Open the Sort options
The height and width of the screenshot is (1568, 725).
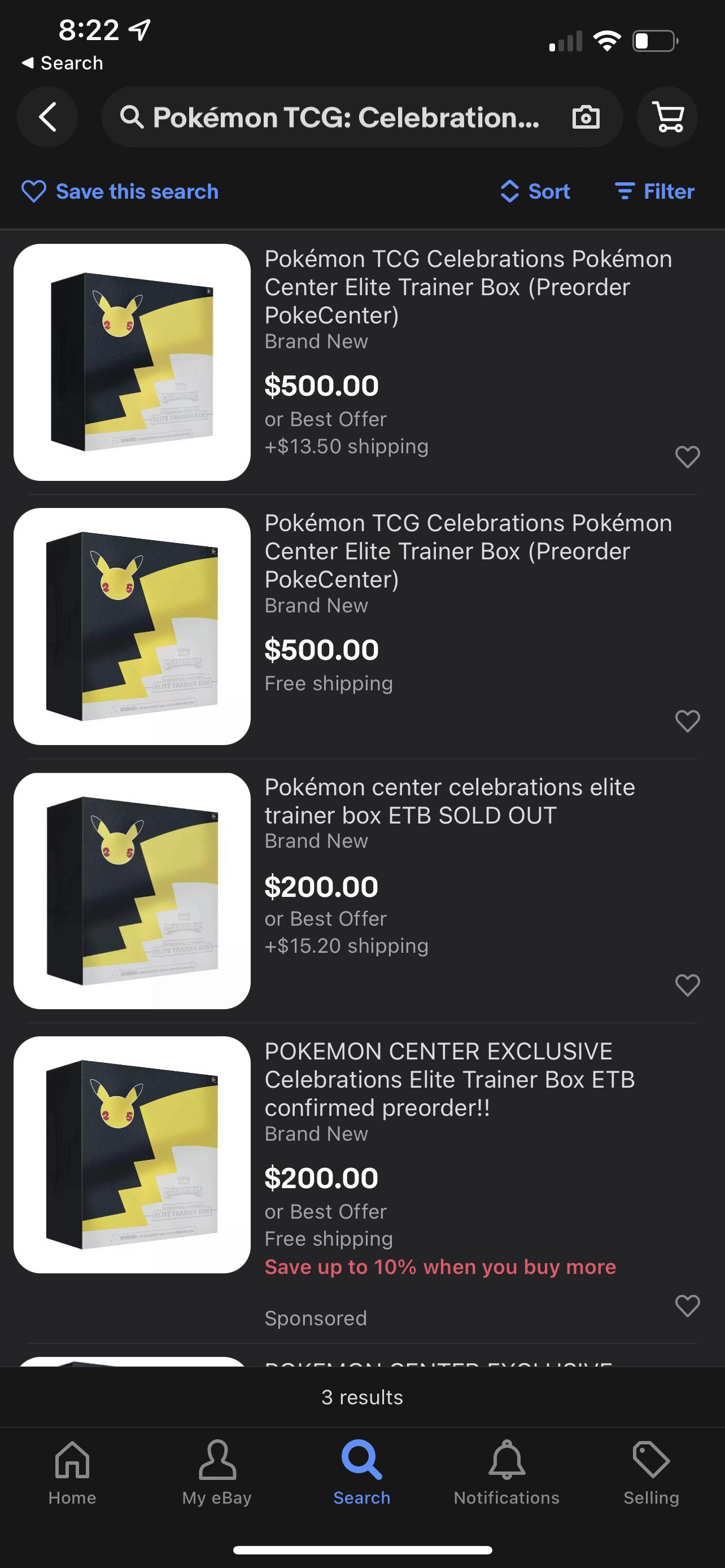[535, 191]
